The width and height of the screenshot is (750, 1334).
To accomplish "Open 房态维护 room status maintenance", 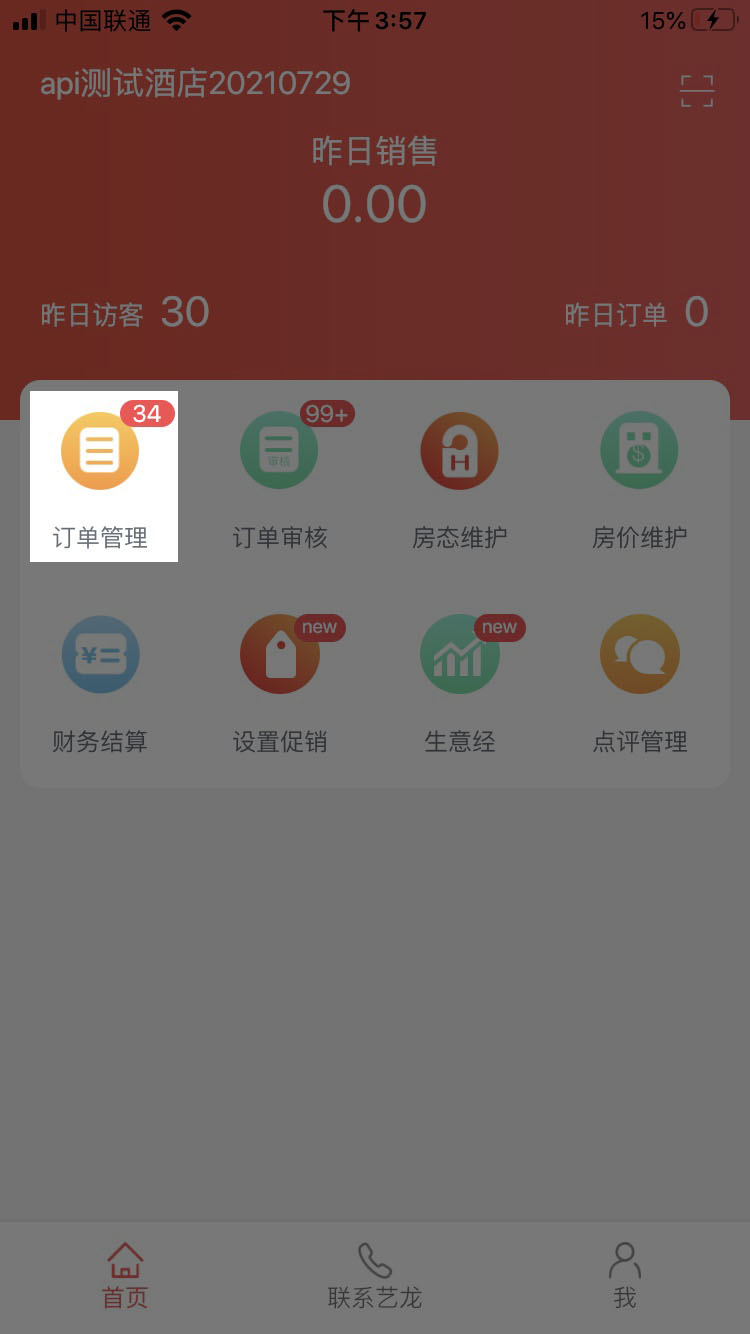I will [x=459, y=478].
